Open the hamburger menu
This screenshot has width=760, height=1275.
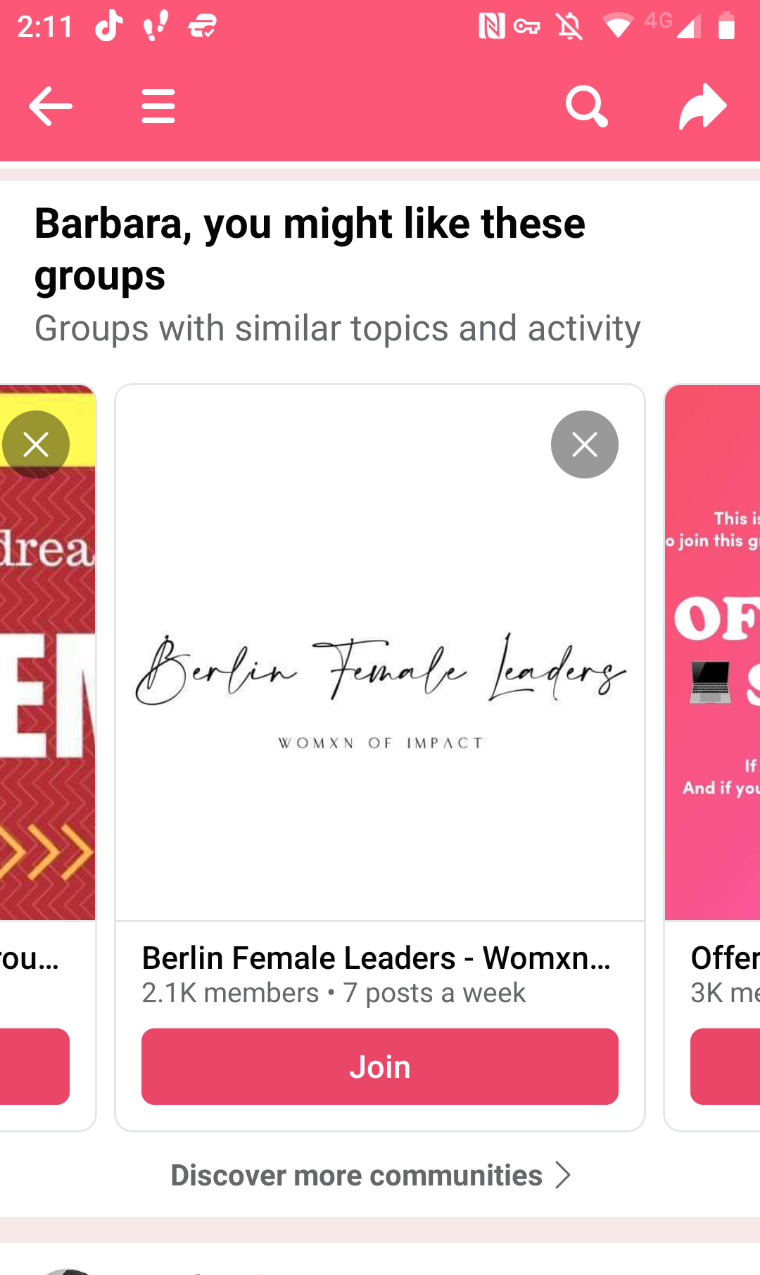(158, 106)
